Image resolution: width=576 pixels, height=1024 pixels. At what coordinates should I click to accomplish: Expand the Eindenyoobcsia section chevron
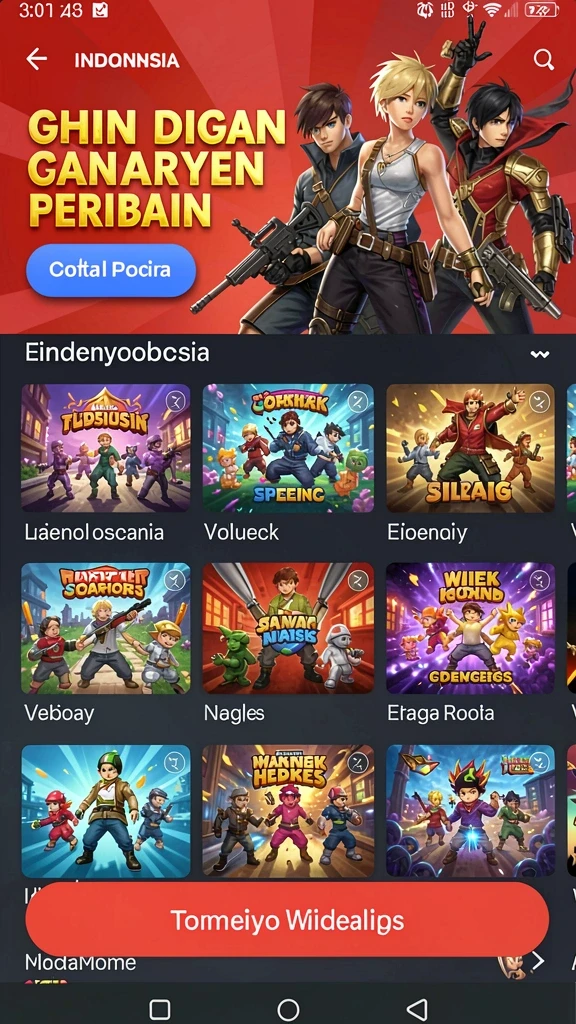539,354
